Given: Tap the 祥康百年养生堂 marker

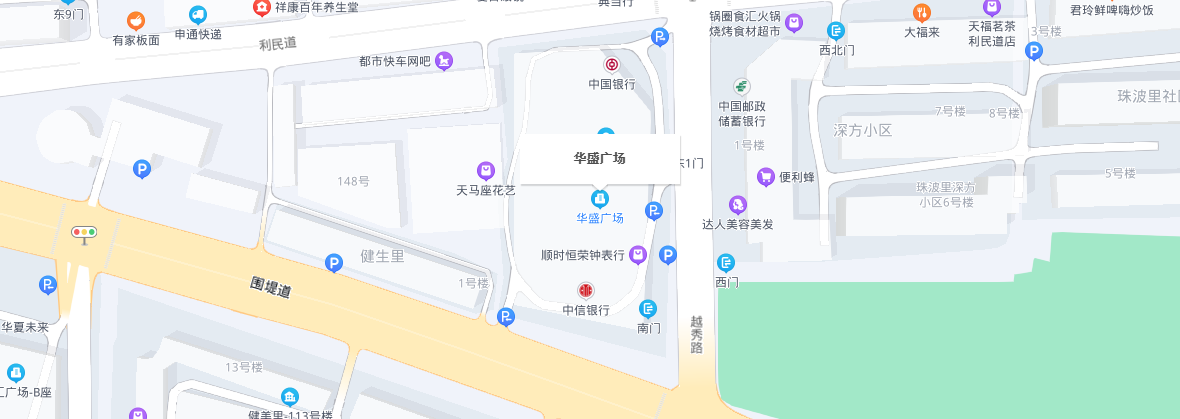Looking at the screenshot, I should point(261,8).
